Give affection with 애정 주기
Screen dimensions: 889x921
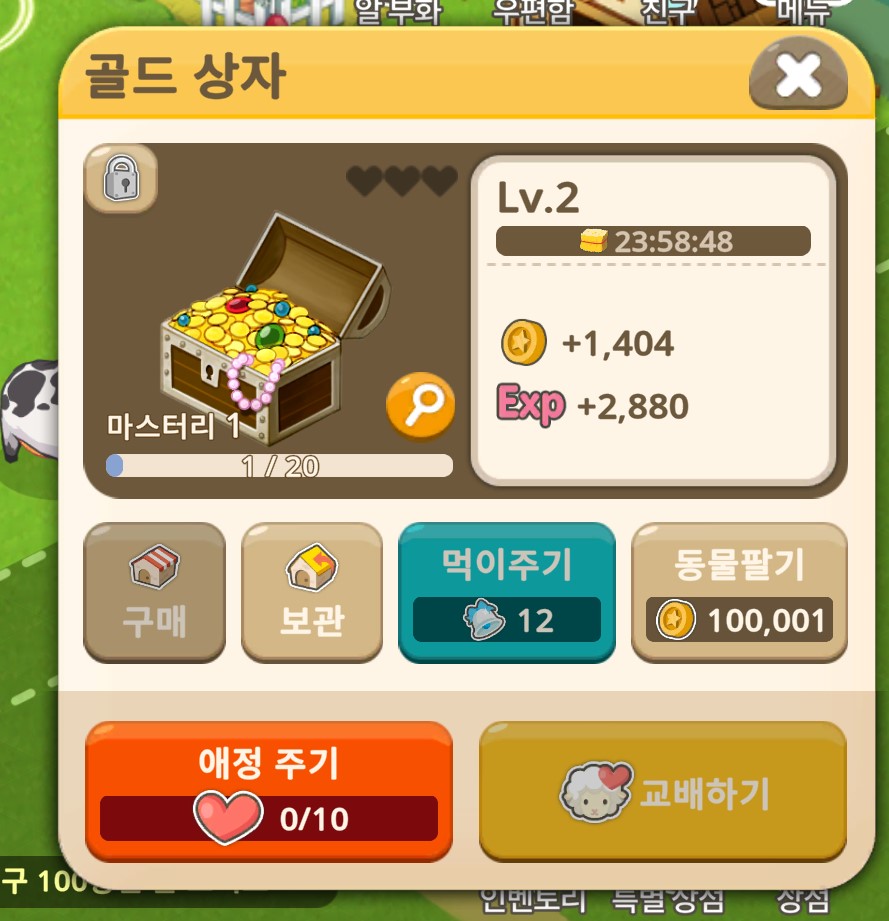[268, 790]
